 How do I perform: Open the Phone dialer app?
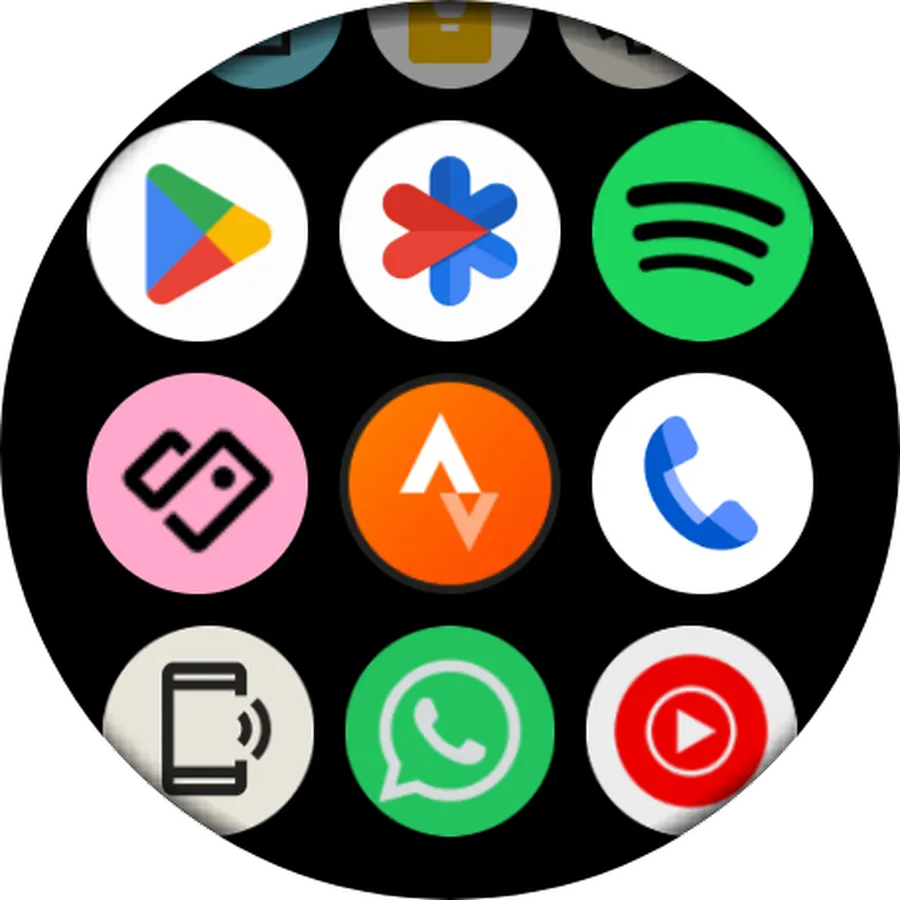tap(702, 483)
